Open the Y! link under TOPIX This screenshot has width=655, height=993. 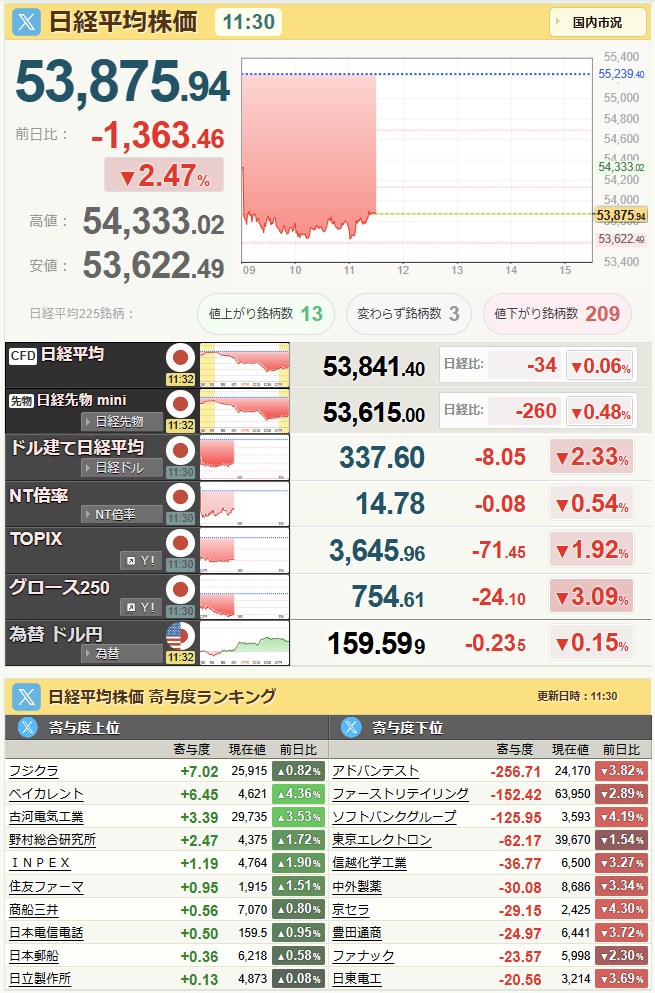(x=139, y=560)
